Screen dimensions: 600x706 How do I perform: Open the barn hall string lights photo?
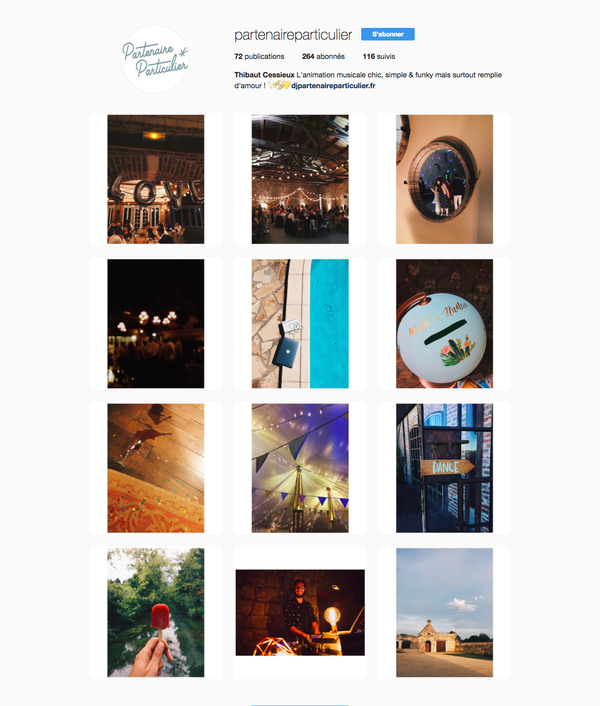coord(300,180)
